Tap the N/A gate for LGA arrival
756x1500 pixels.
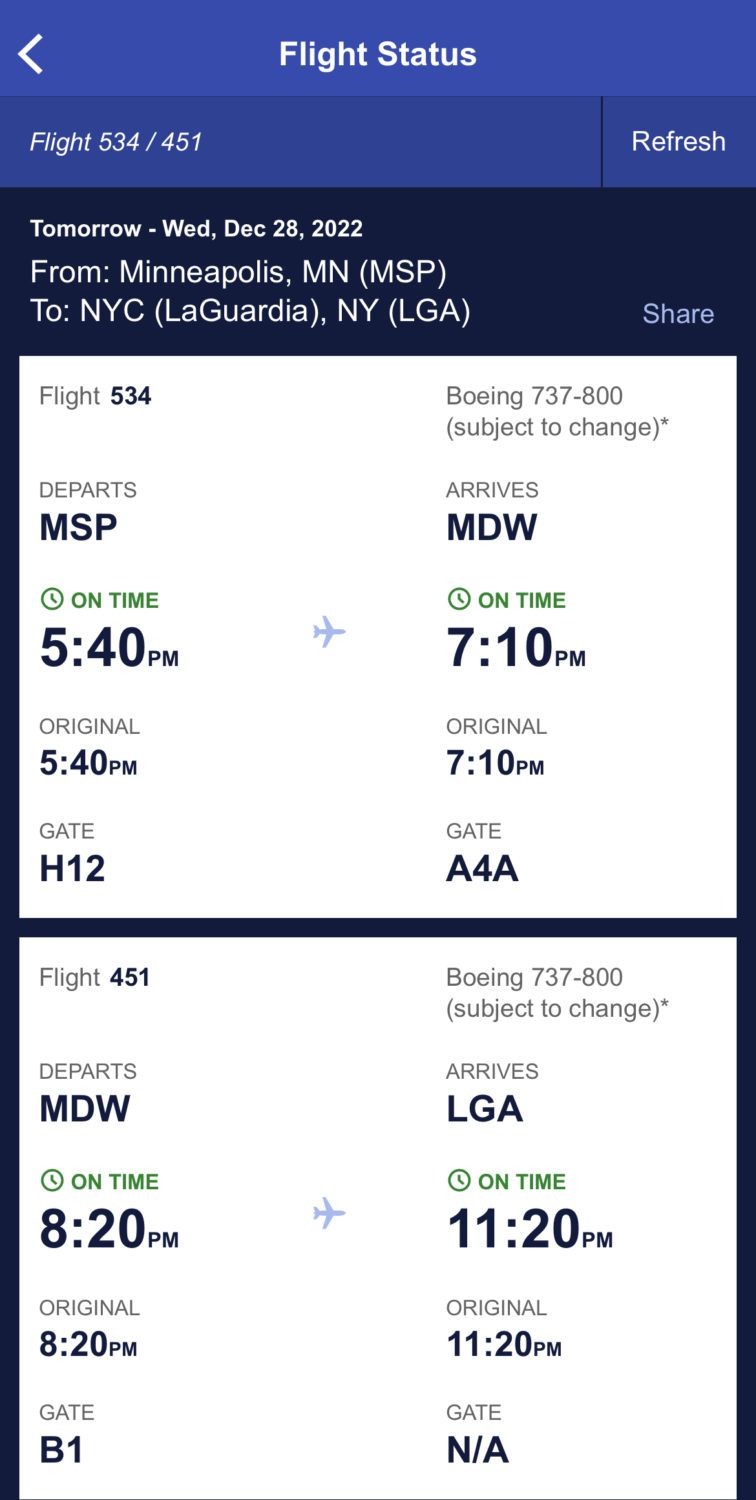pyautogui.click(x=477, y=1448)
